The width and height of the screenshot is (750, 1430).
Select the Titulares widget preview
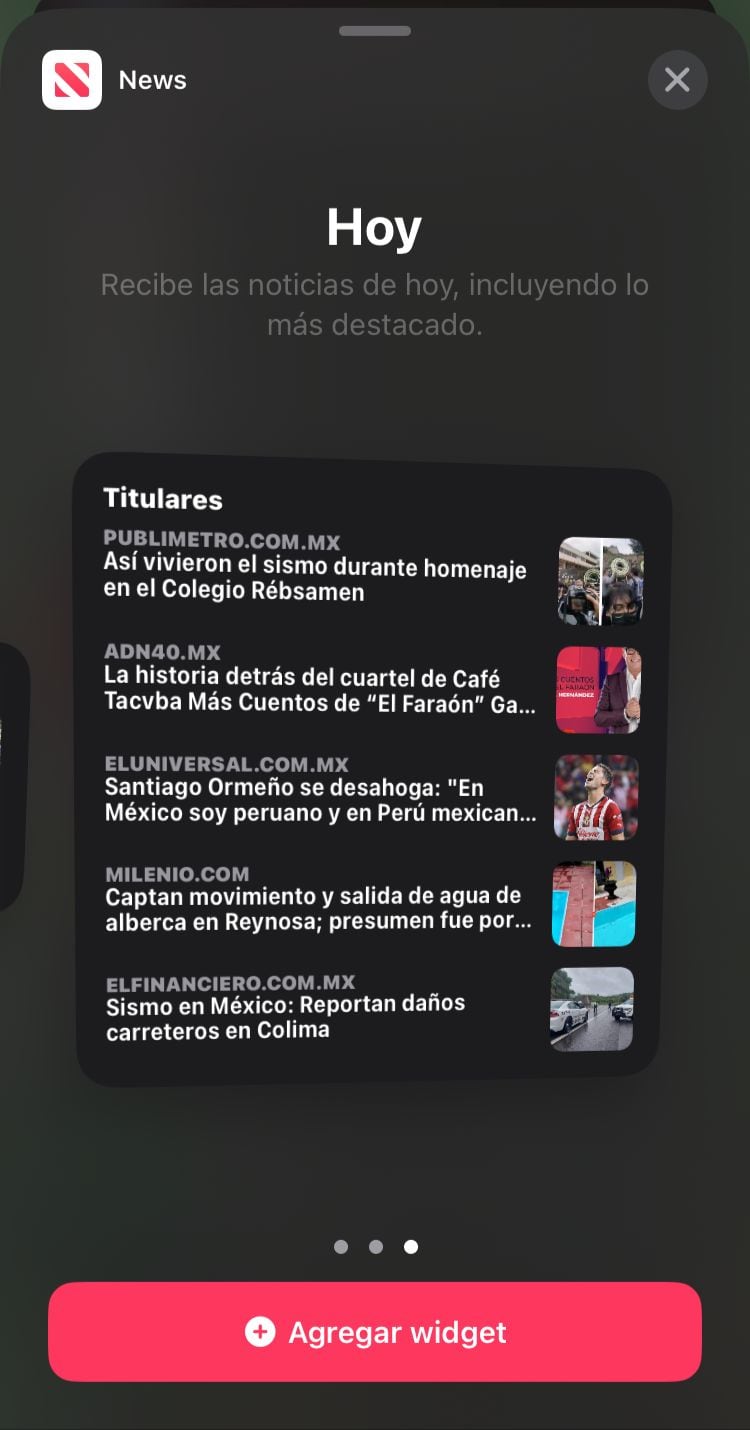click(372, 770)
